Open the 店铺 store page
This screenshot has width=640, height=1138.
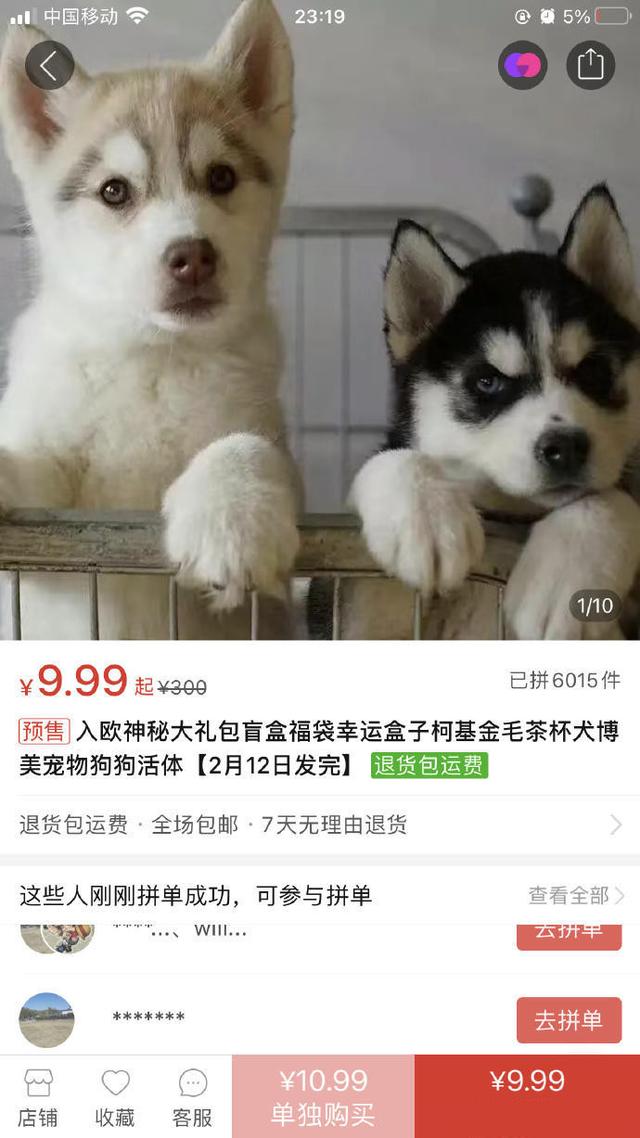(x=38, y=1097)
